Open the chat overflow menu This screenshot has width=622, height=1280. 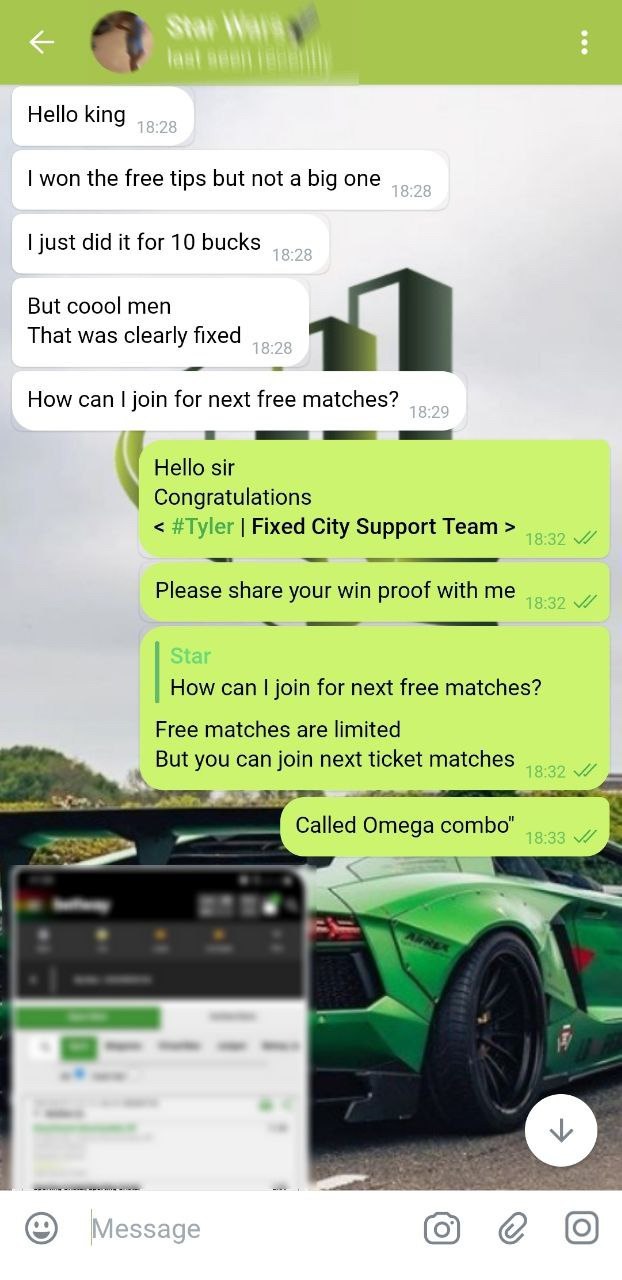[x=584, y=42]
